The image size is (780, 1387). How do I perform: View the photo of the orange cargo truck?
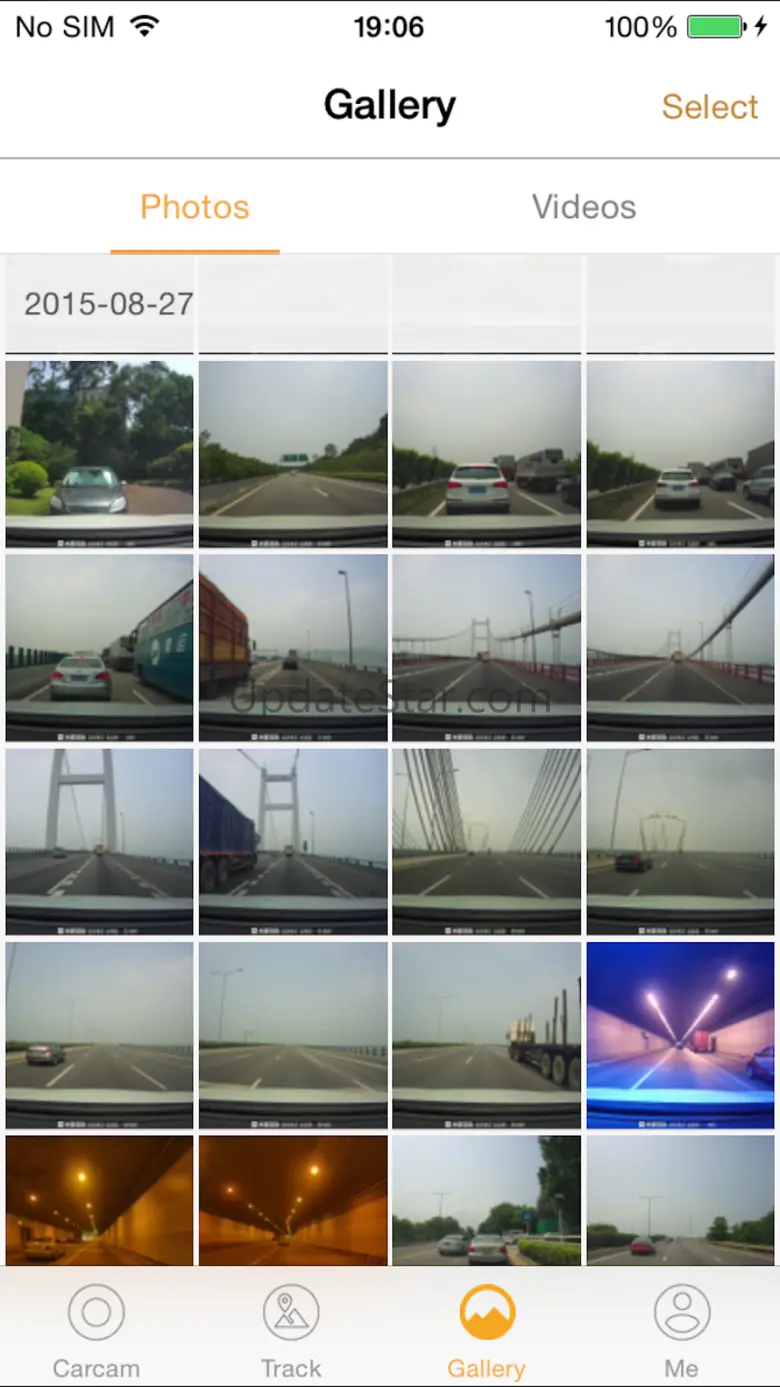(x=293, y=648)
